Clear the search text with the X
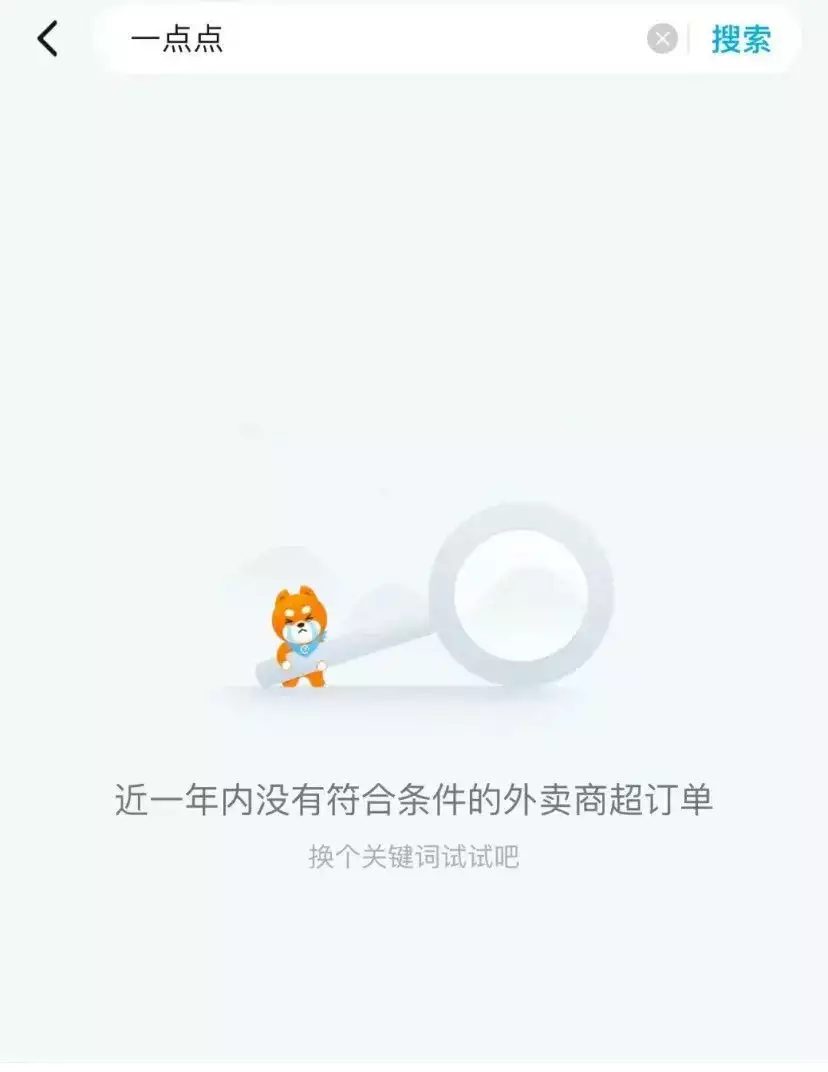Image resolution: width=828 pixels, height=1072 pixels. pyautogui.click(x=662, y=39)
